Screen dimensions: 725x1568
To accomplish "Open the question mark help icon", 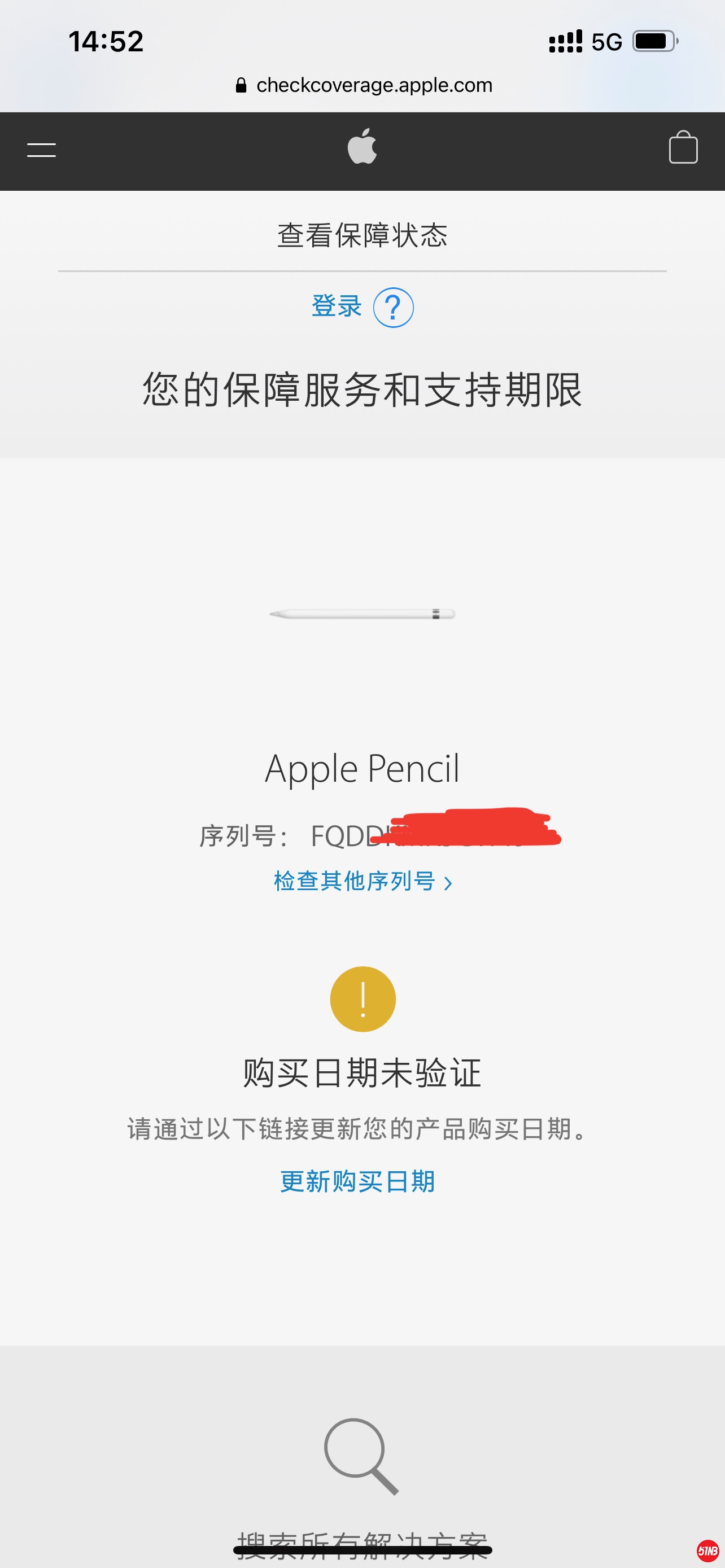I will point(393,308).
